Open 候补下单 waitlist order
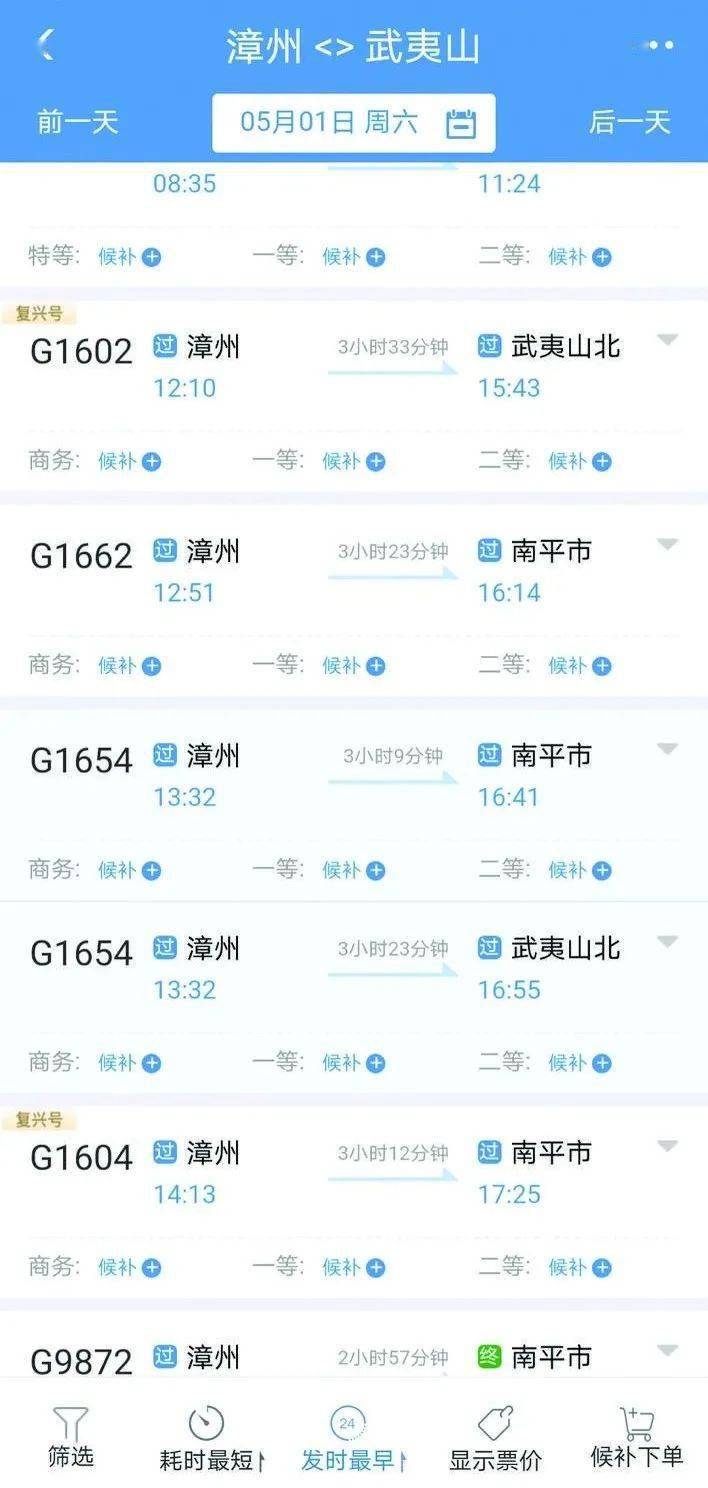Screen dimensions: 708x1488 [637, 1437]
